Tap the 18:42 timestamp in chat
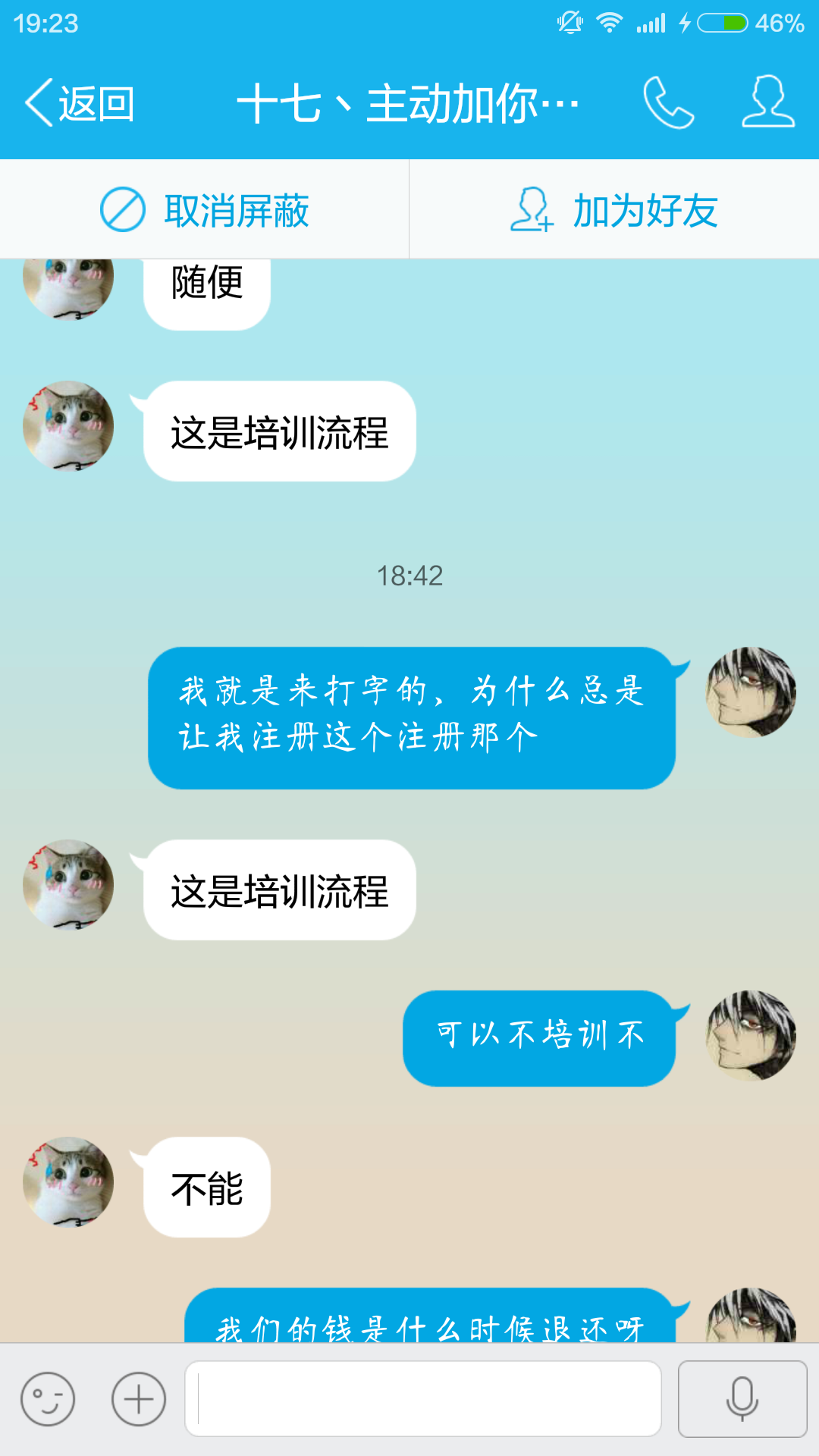This screenshot has width=819, height=1456. click(409, 576)
